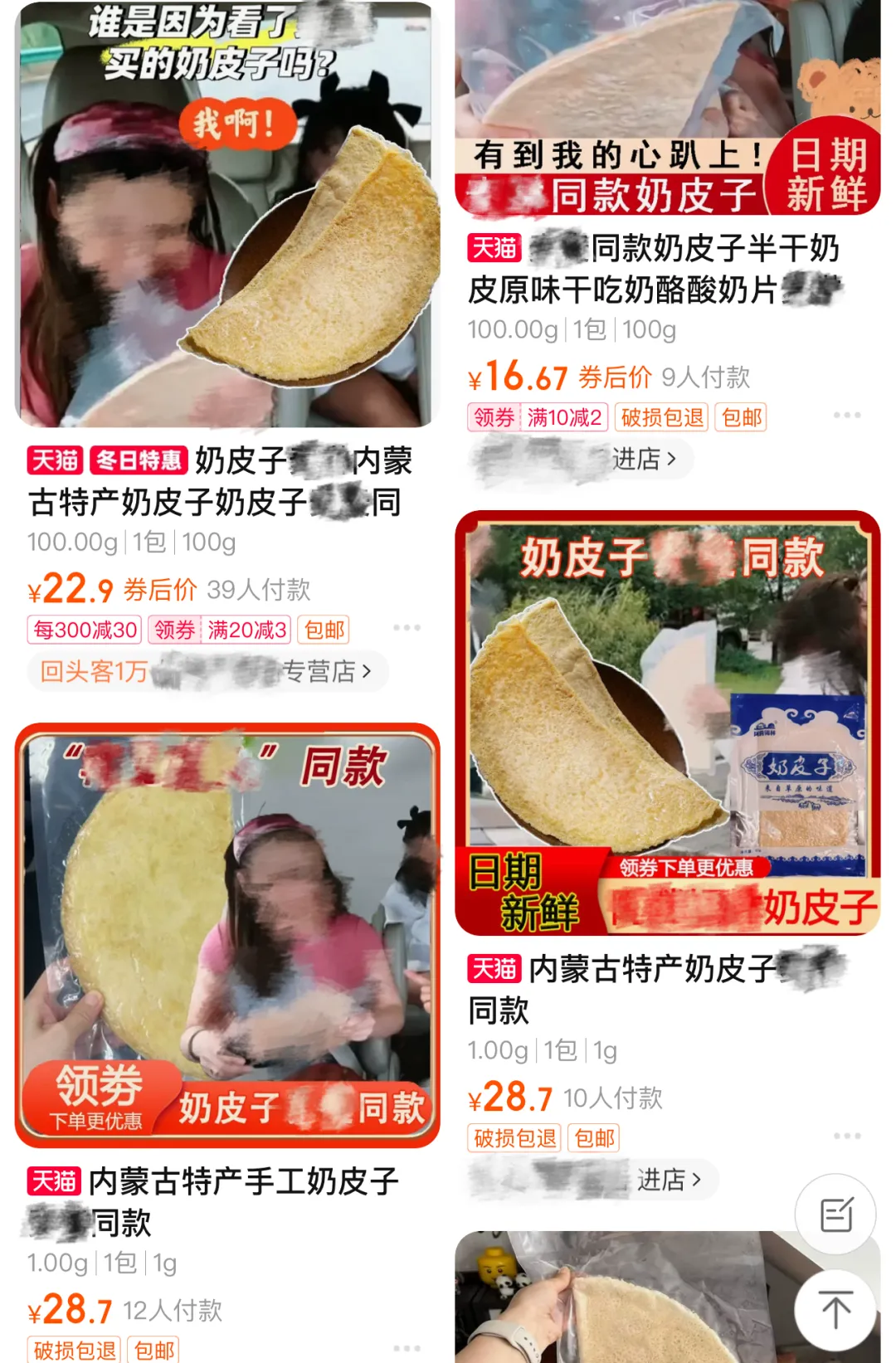Tap the 领券 满10减2 coupon tag
The width and height of the screenshot is (896, 1363).
pyautogui.click(x=538, y=417)
